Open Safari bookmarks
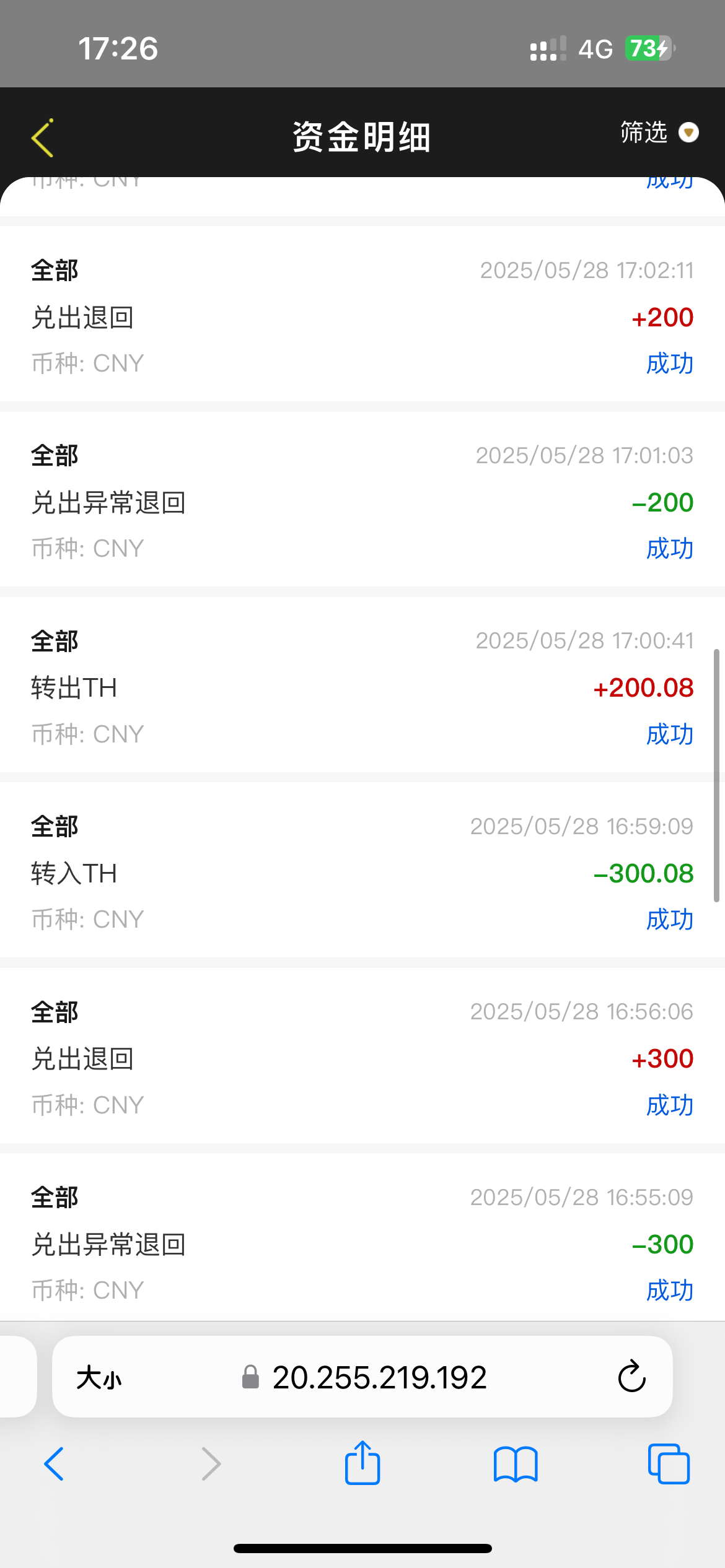Image resolution: width=725 pixels, height=1568 pixels. pyautogui.click(x=516, y=1464)
